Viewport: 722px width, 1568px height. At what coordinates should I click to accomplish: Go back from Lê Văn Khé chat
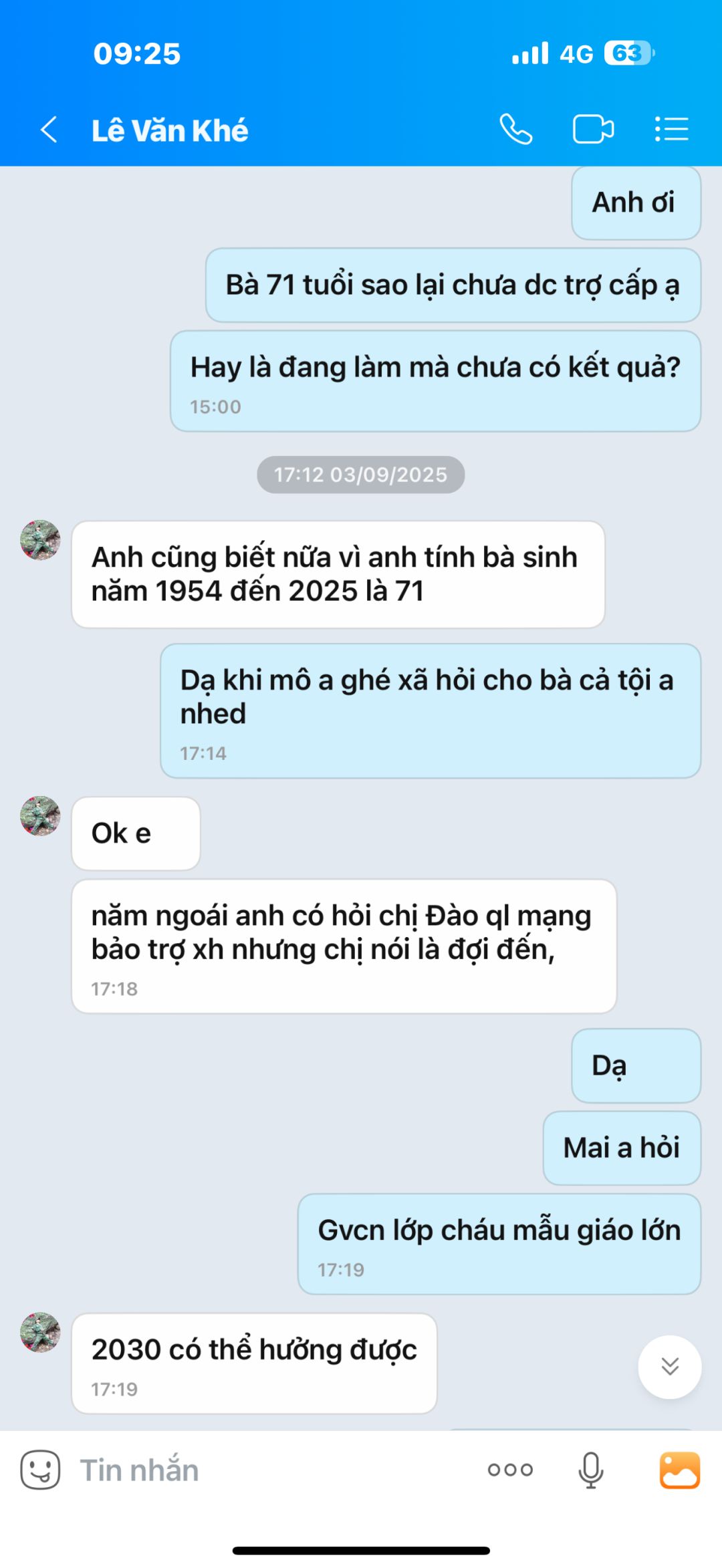[x=49, y=130]
